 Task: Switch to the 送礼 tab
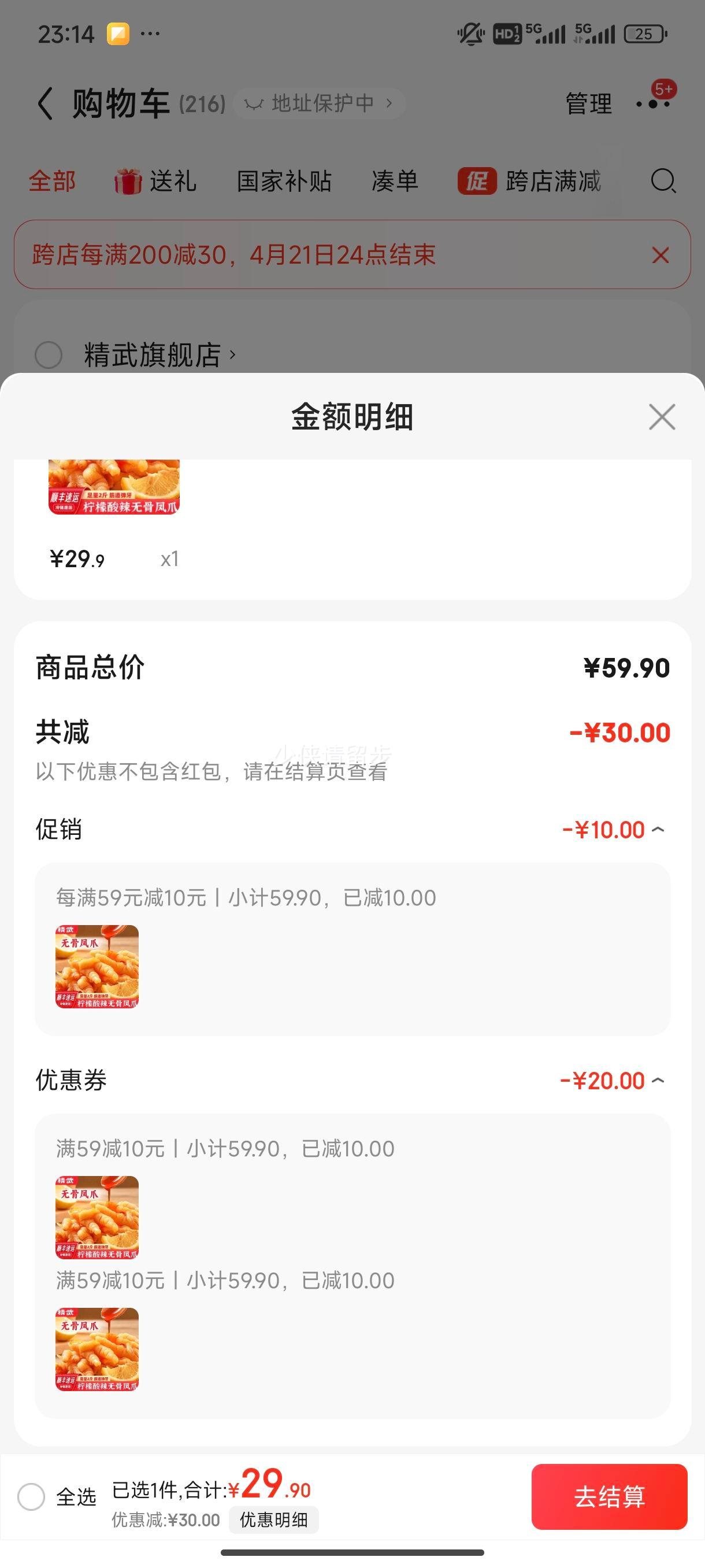[x=157, y=182]
